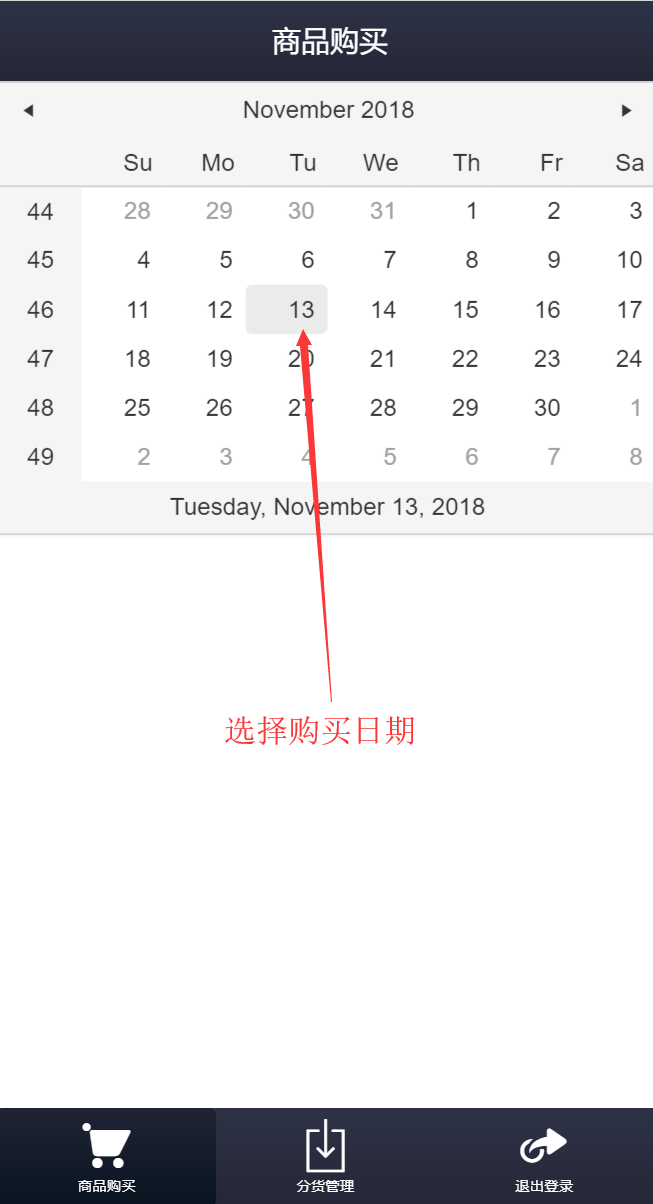Tap the Tuesday, November 13, 2018 footer
Image resolution: width=653 pixels, height=1204 pixels.
(x=327, y=507)
